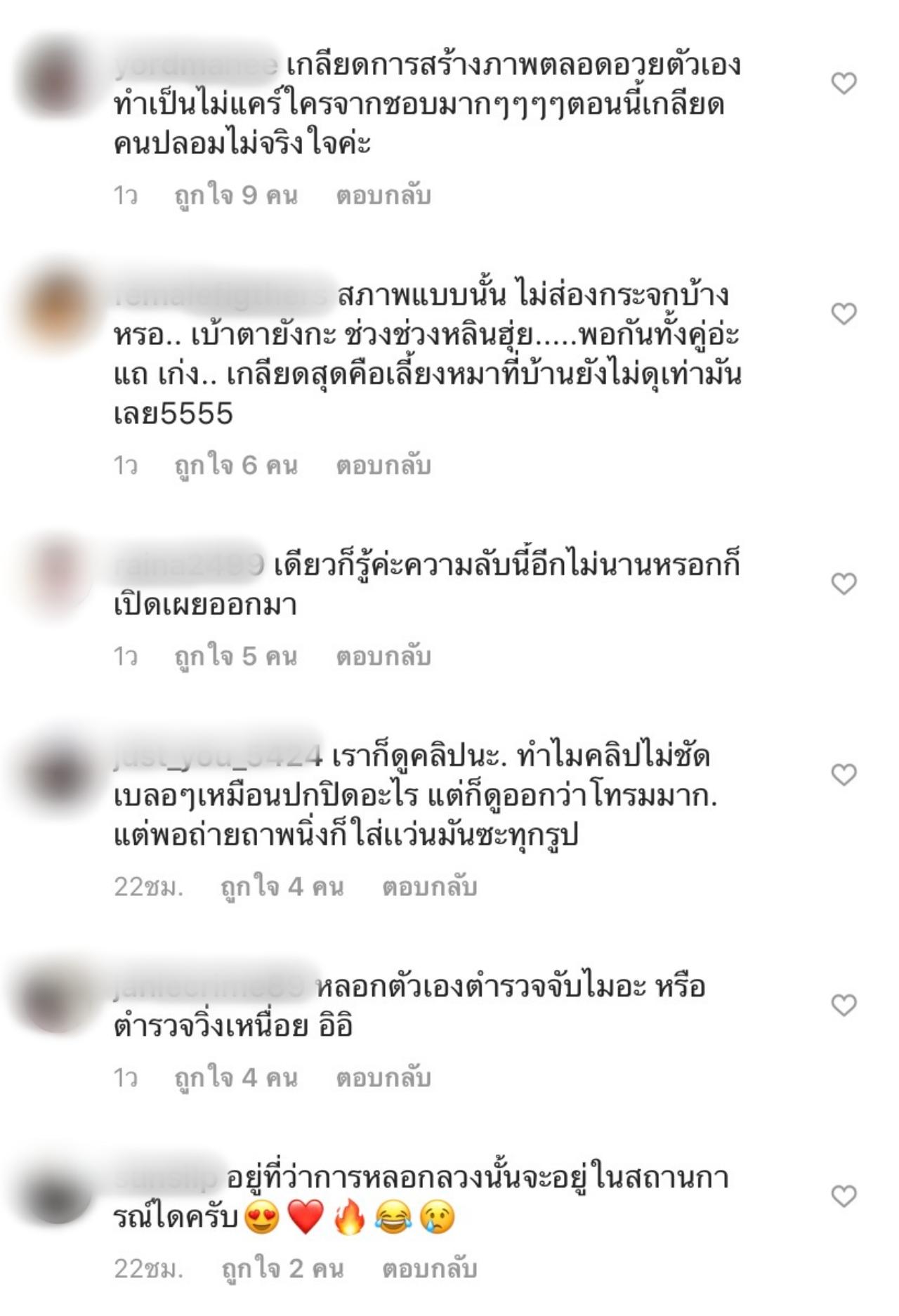The image size is (899, 1316).
Task: Reply to the comment ending เลย5555
Action: [383, 466]
